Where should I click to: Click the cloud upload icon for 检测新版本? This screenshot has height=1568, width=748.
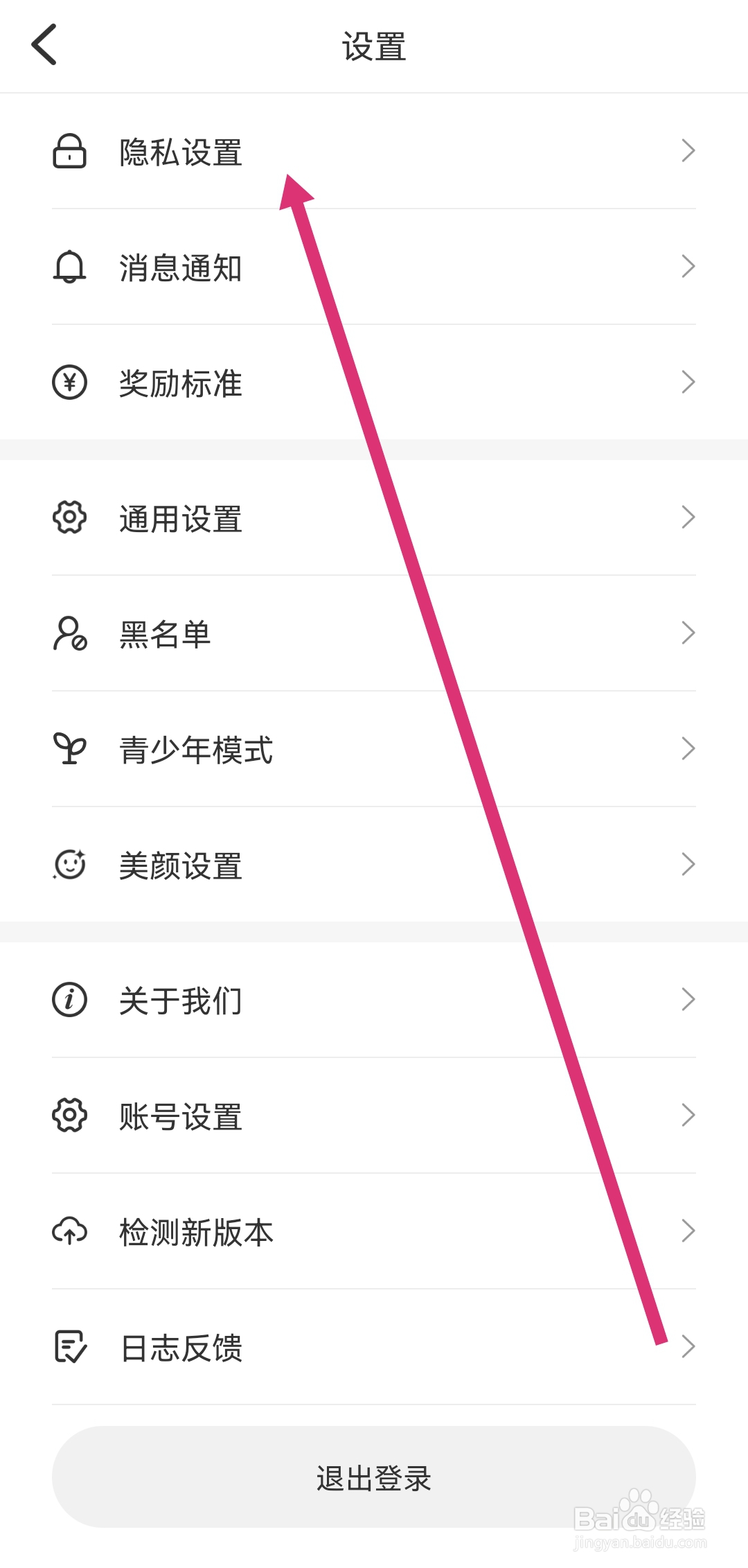coord(69,1231)
